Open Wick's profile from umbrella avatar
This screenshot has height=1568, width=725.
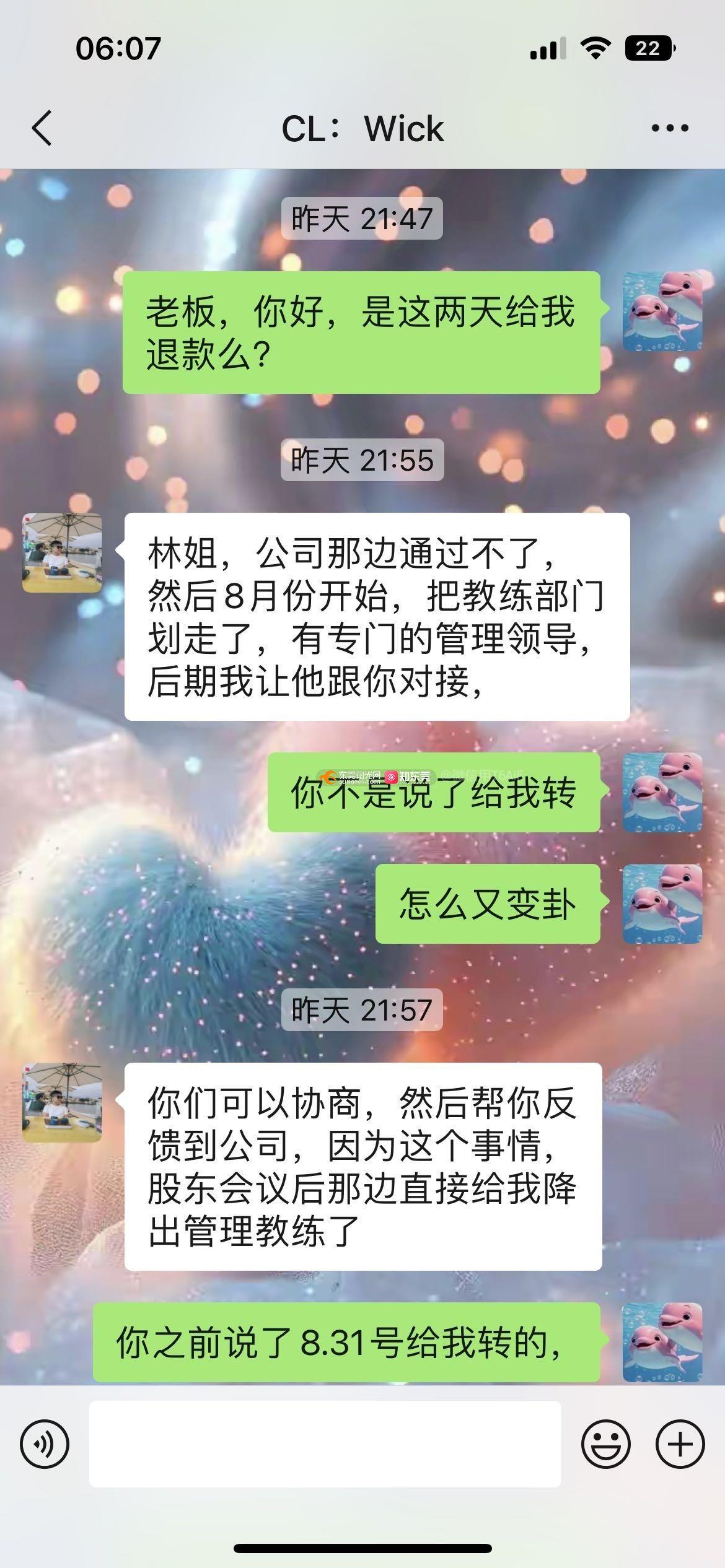[62, 552]
